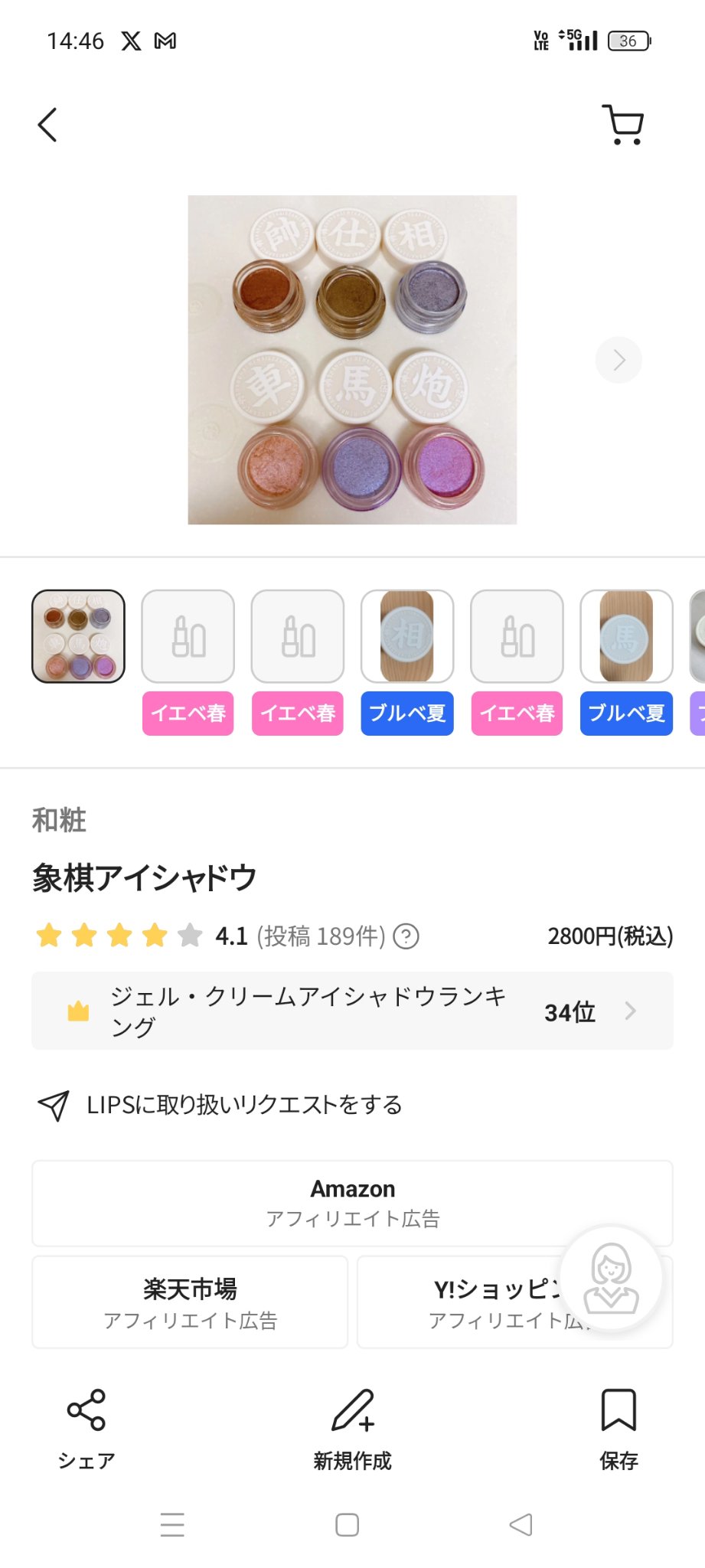Screen dimensions: 705x1568
Task: Expand the ジェル・クリームアイシャドウランキング row
Action: pyautogui.click(x=352, y=1011)
